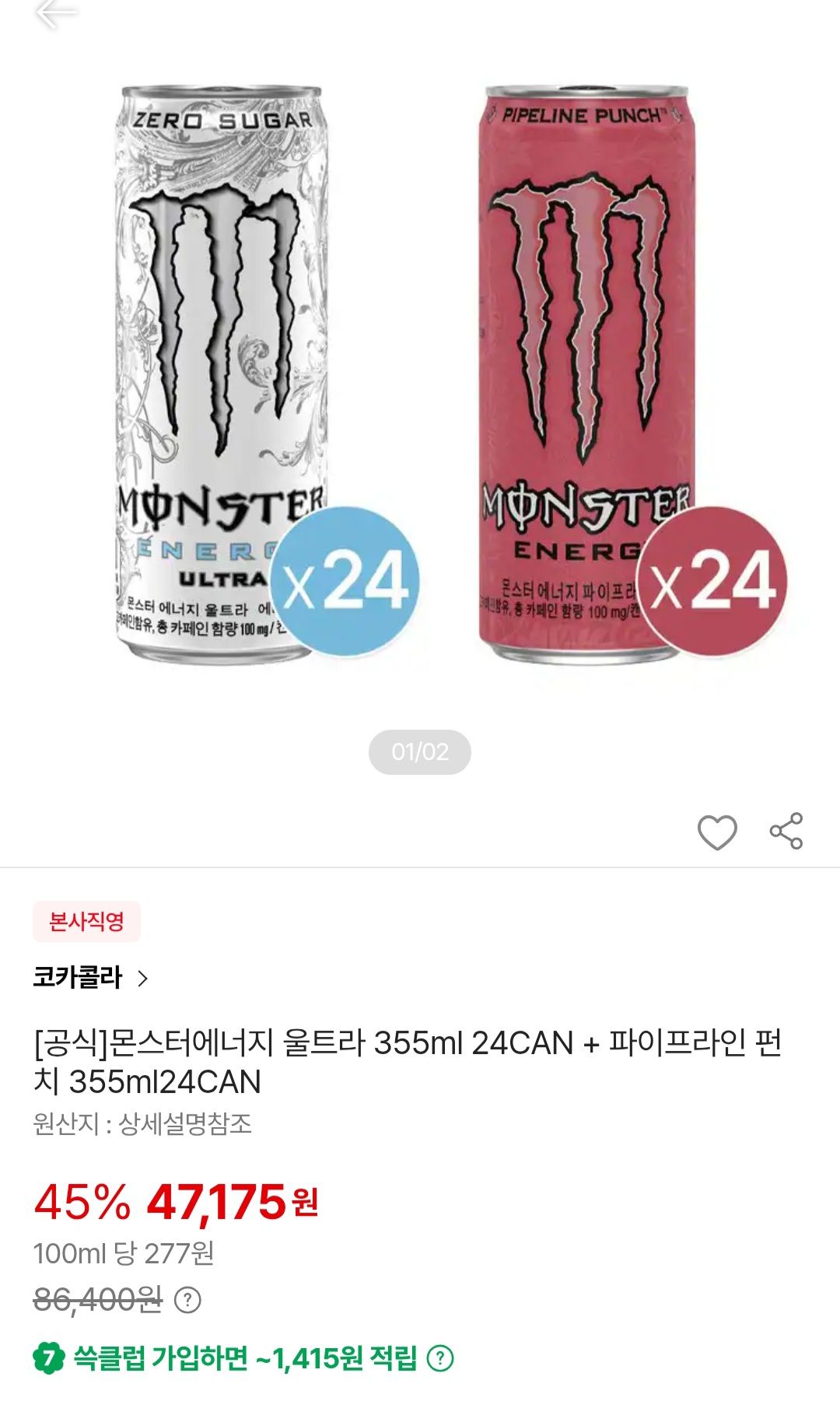Image resolution: width=840 pixels, height=1401 pixels.
Task: Tap the help icon next to 86,400원
Action: coord(187,1299)
